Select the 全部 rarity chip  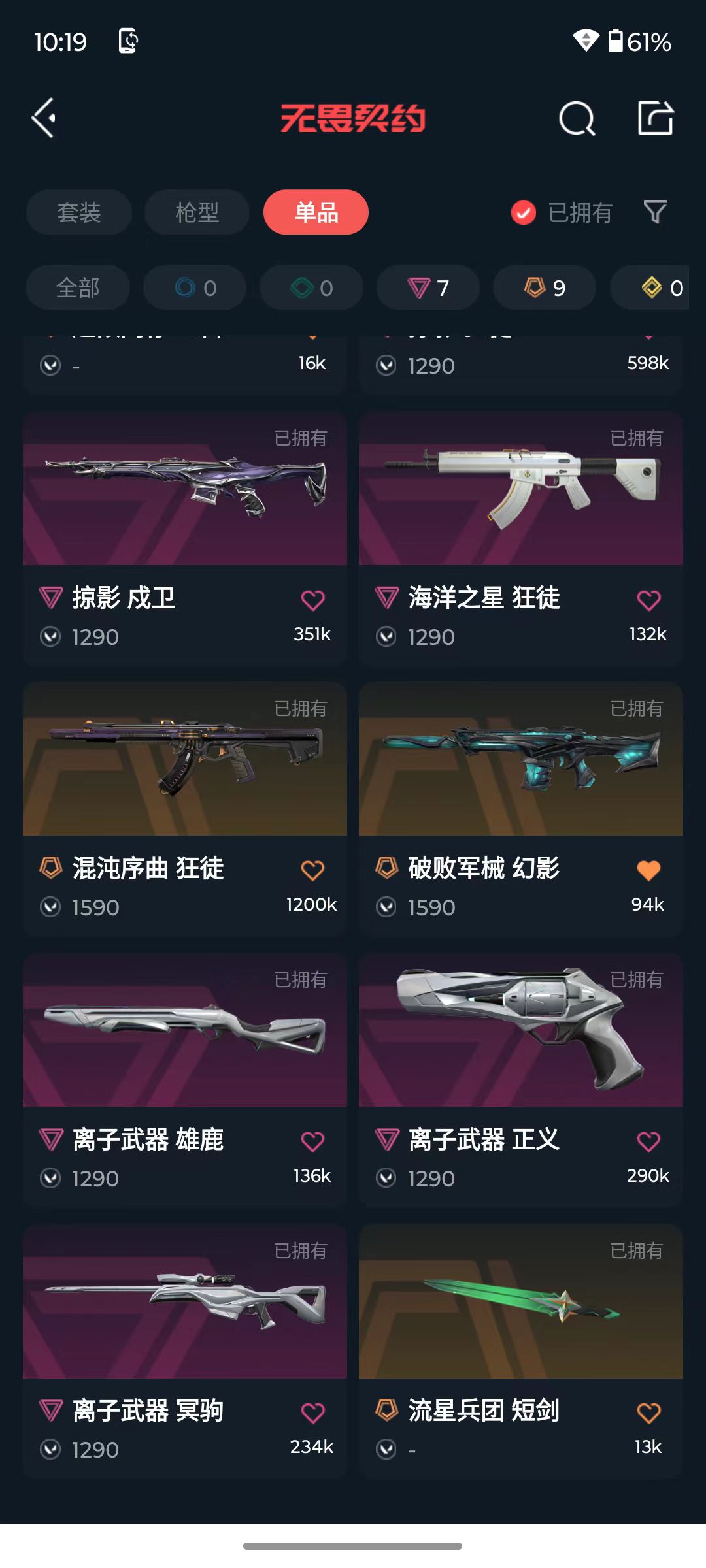78,287
